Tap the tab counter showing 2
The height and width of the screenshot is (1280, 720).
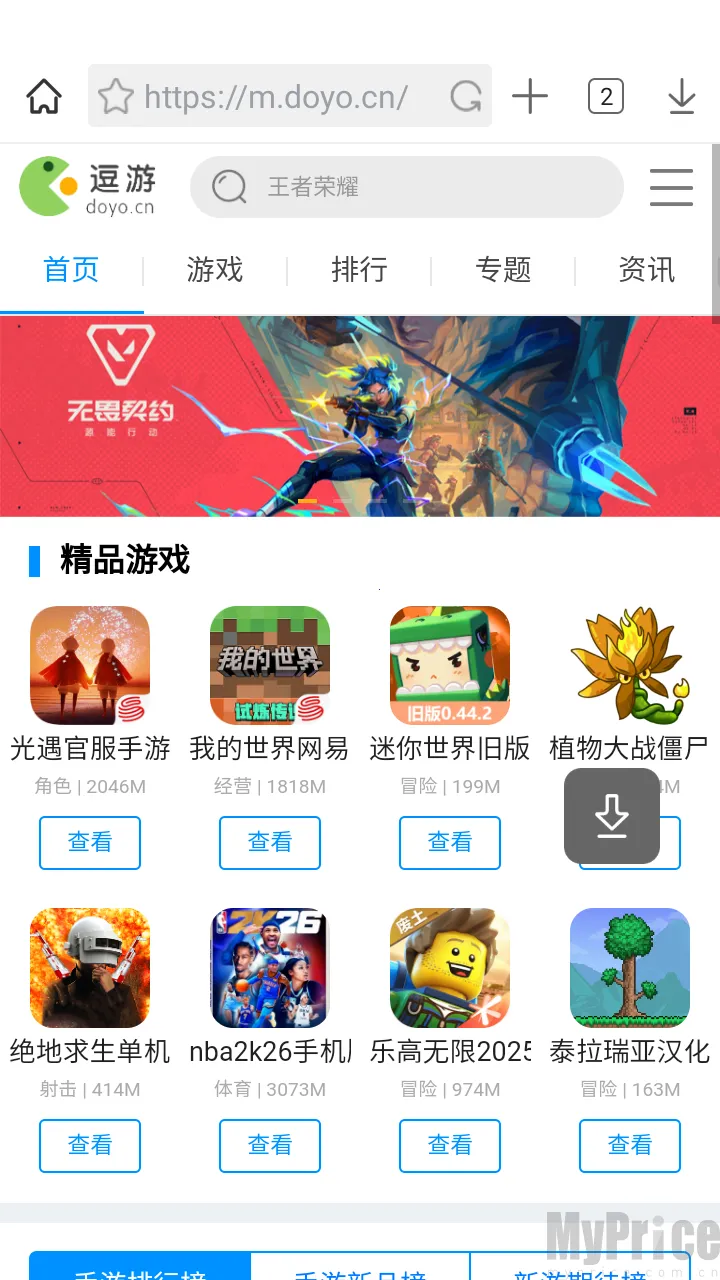(x=605, y=96)
